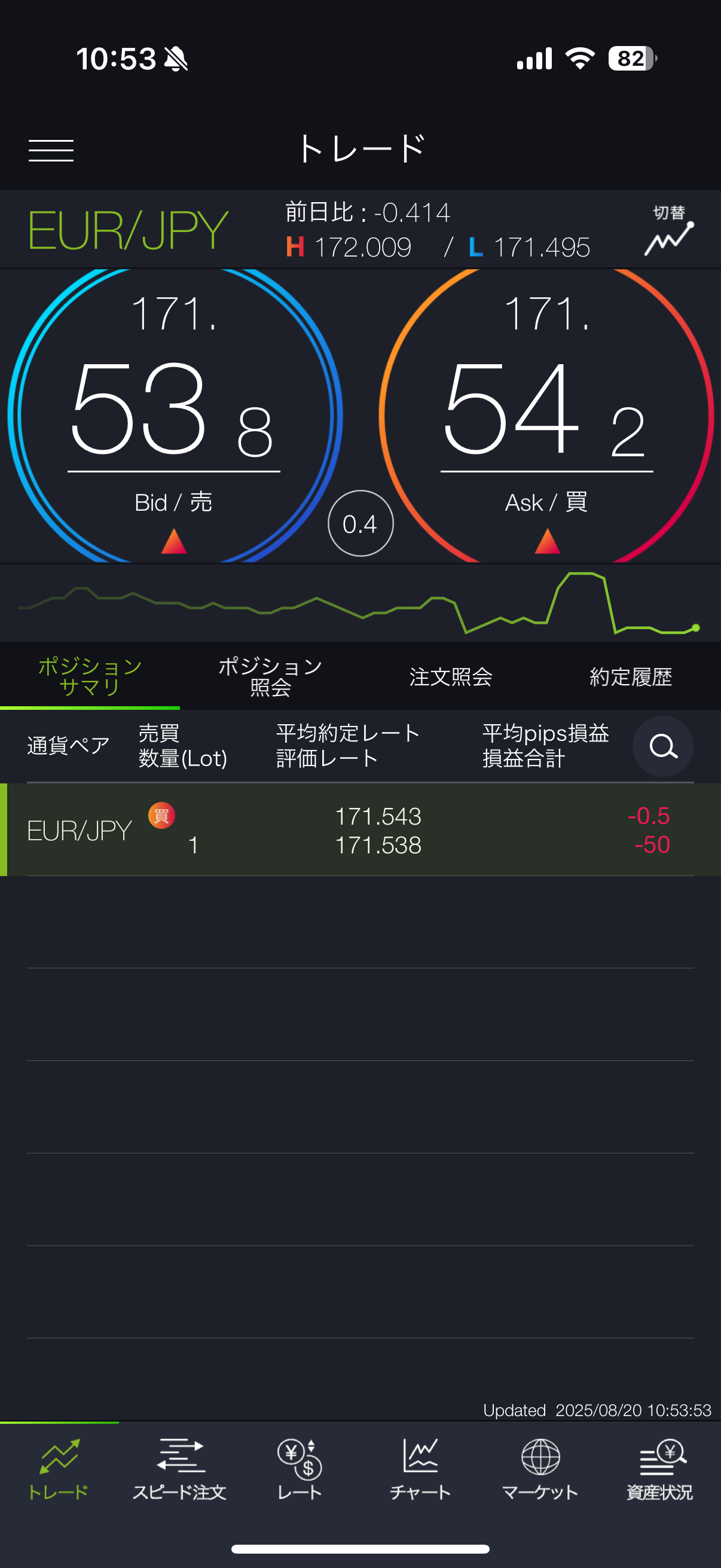Image resolution: width=721 pixels, height=1568 pixels.
Task: Switch to the ポジション照会 tab
Action: (x=270, y=676)
